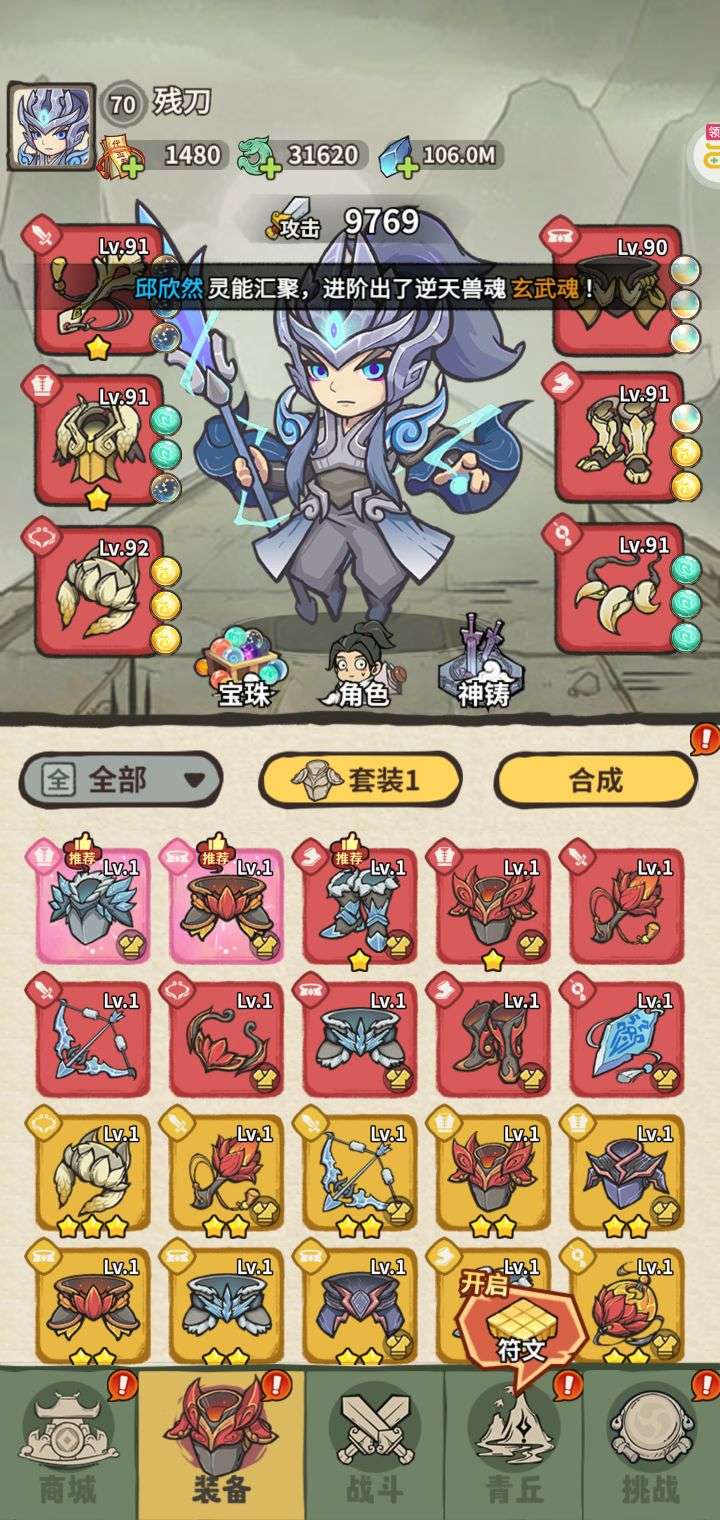
Task: Tap the 合成 synthesis button
Action: (596, 779)
